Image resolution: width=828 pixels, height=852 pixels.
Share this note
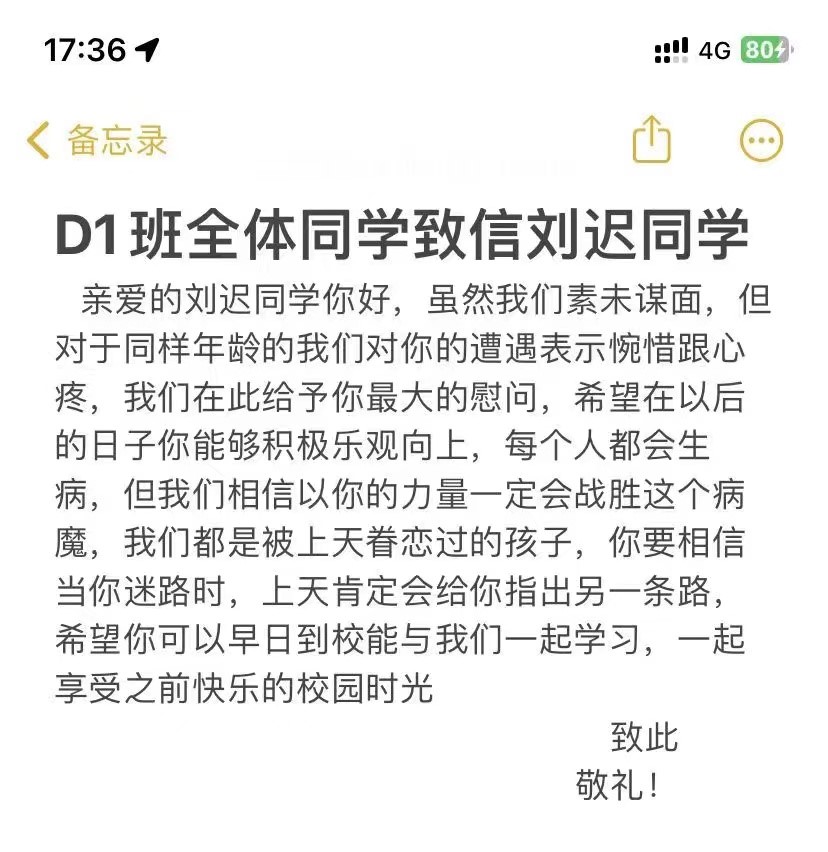651,139
